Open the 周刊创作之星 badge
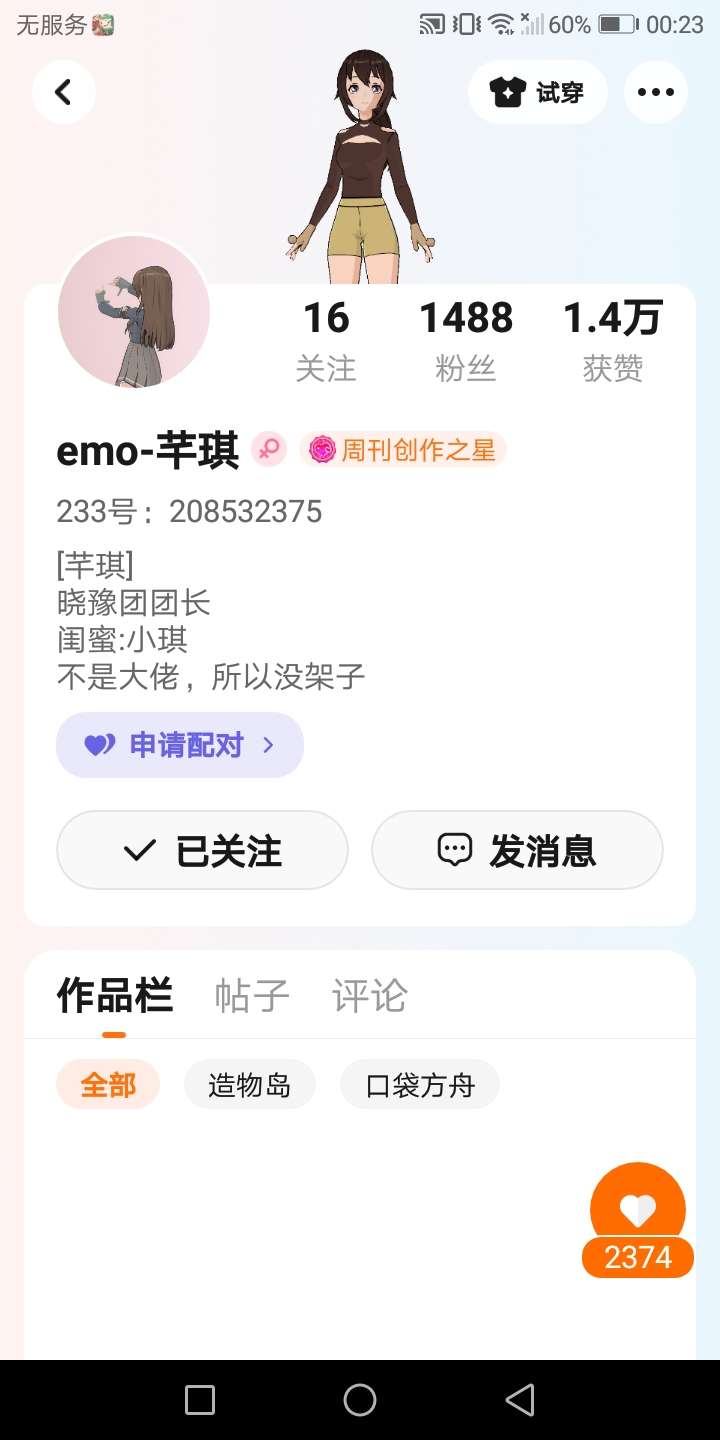The height and width of the screenshot is (1440, 720). point(403,450)
